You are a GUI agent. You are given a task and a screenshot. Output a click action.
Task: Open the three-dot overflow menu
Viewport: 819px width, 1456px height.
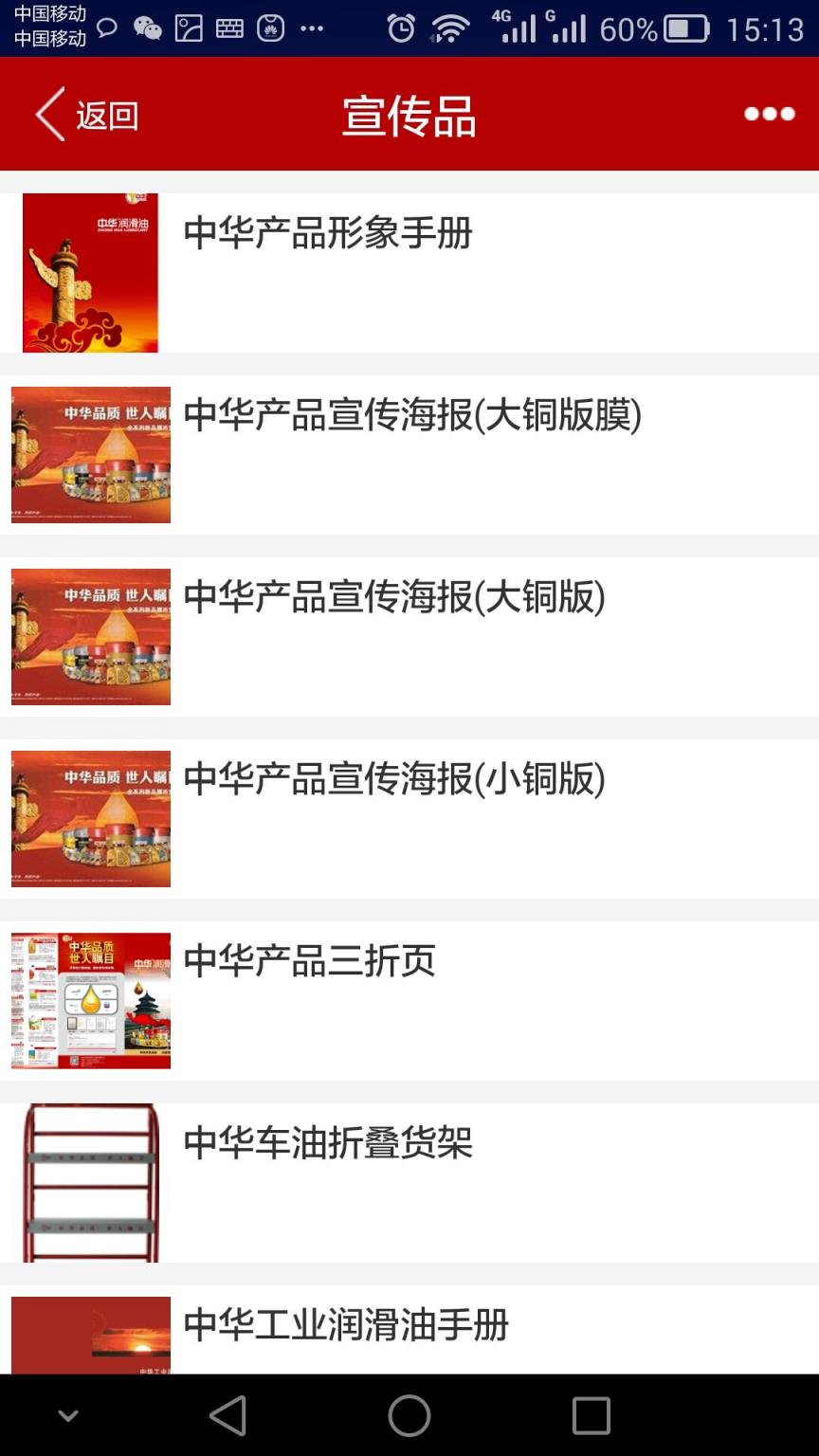(x=768, y=113)
